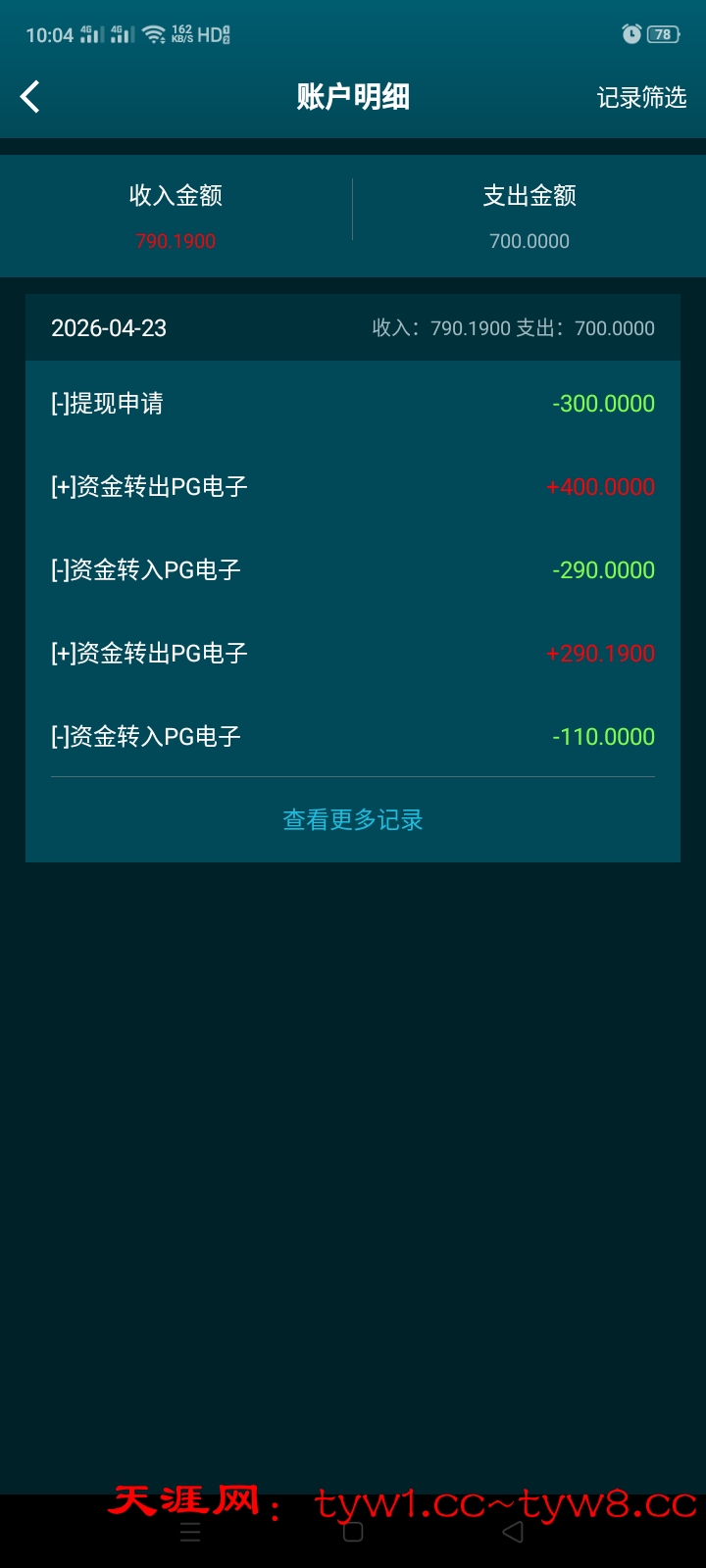This screenshot has height=1568, width=706.
Task: Open the 提现申请 -300.0000 record
Action: click(x=353, y=404)
